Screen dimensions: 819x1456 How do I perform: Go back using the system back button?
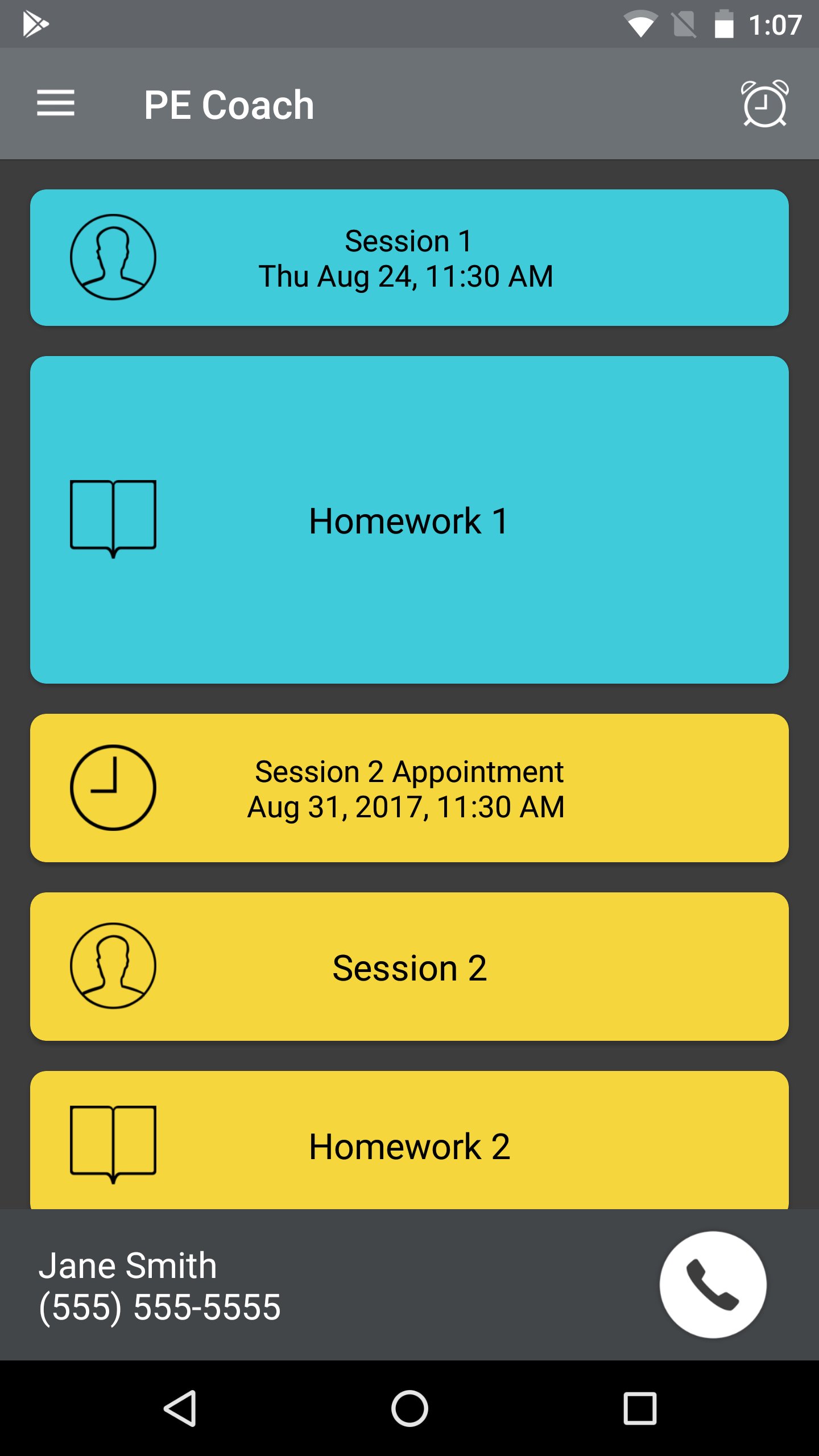[x=180, y=1408]
